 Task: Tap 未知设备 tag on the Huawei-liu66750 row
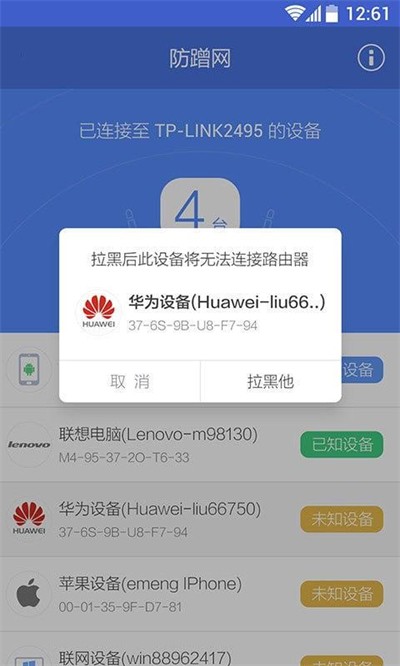tap(342, 519)
